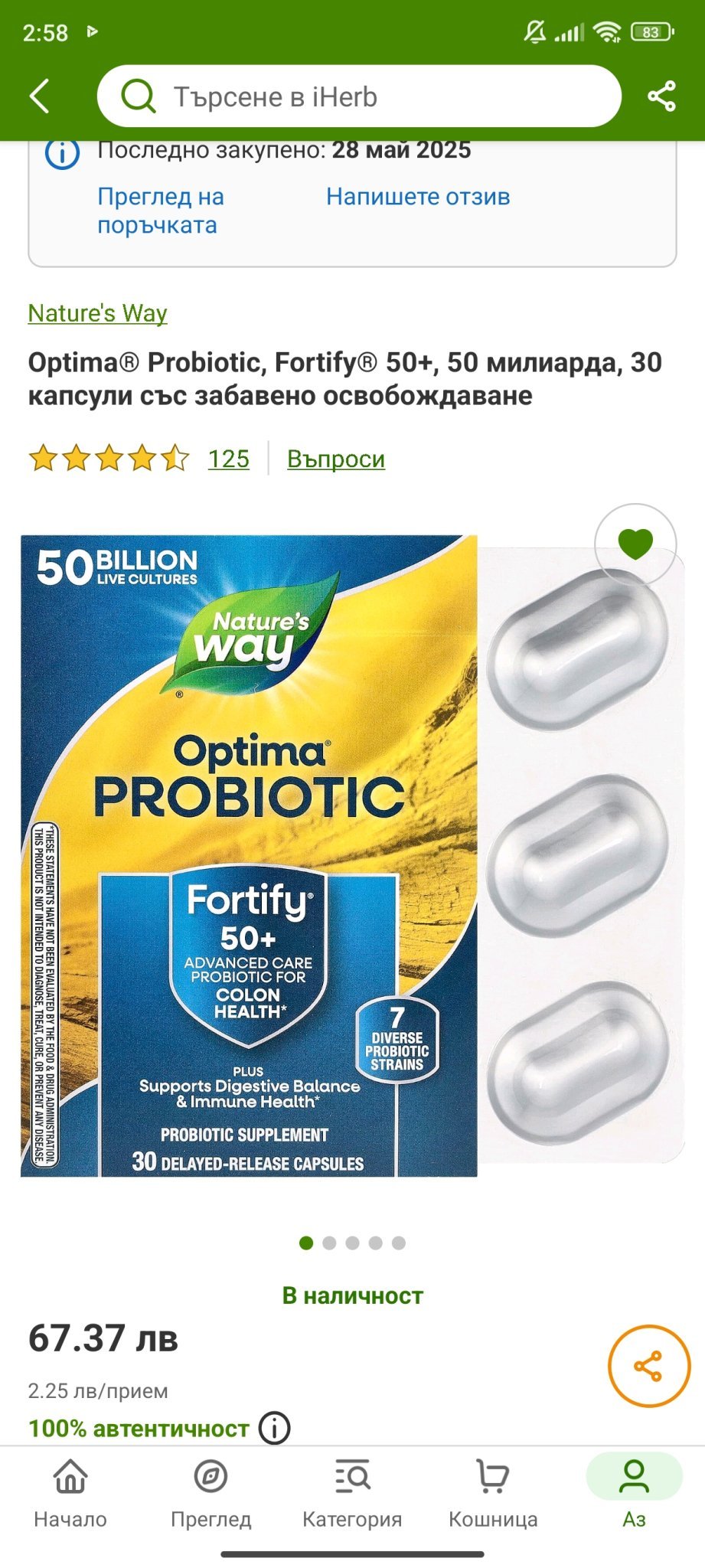Open the Преглед на поръчката link

pyautogui.click(x=161, y=211)
